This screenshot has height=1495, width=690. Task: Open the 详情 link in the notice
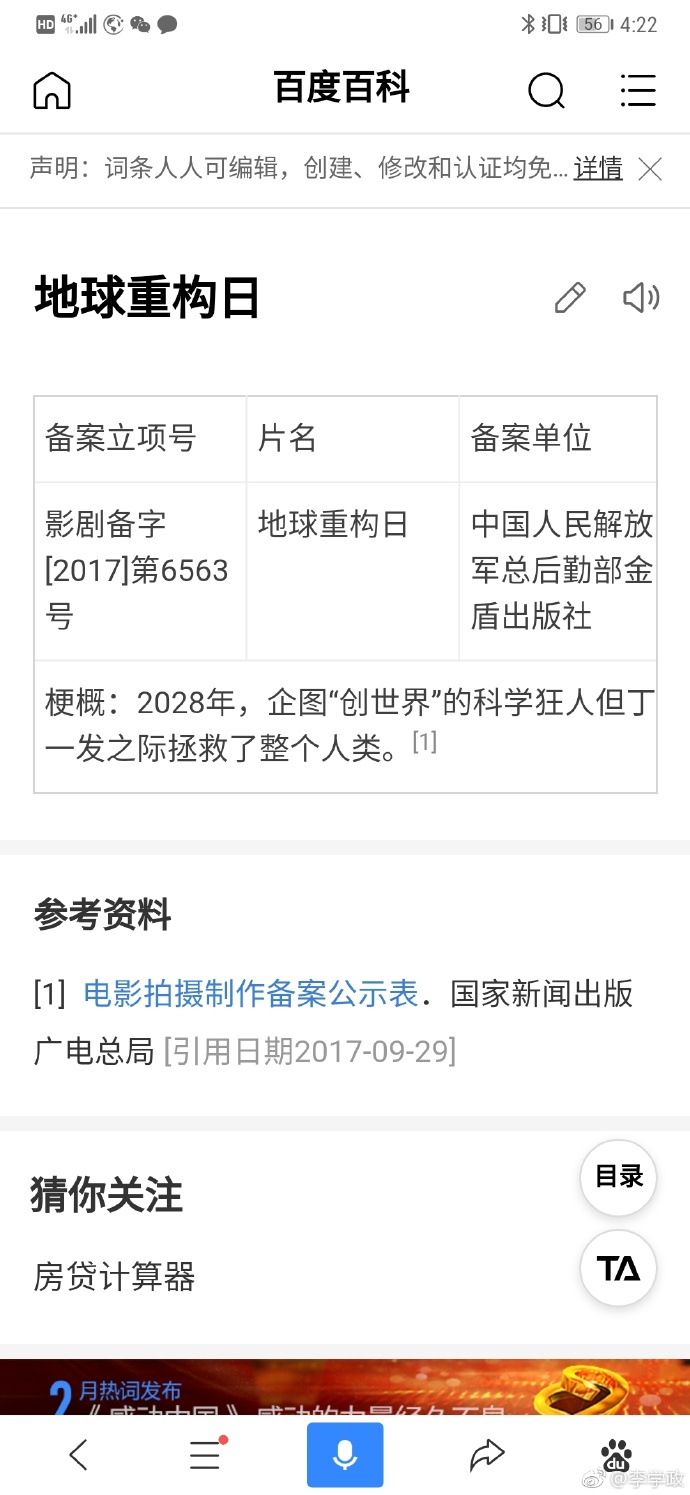[598, 169]
